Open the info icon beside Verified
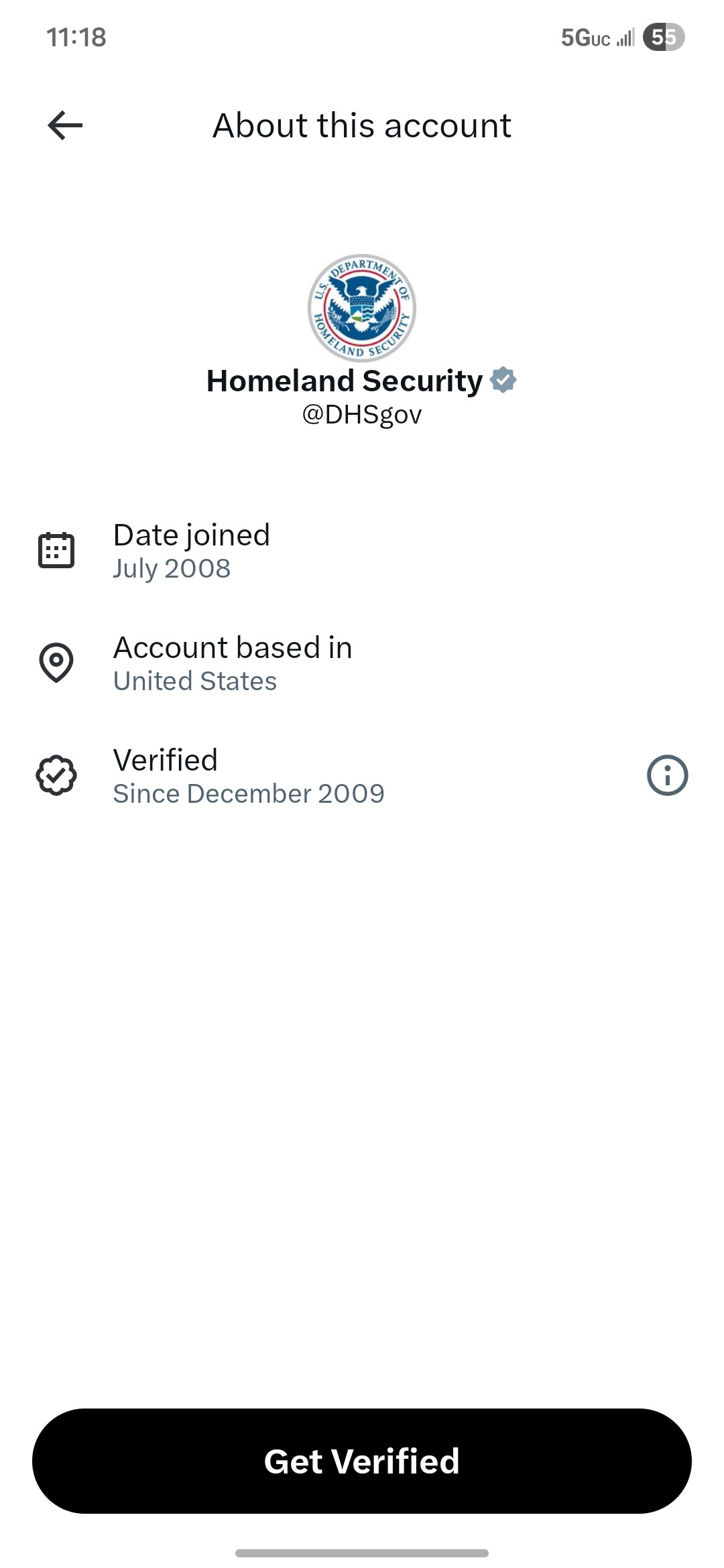Viewport: 724px width, 1568px height. 667,775
